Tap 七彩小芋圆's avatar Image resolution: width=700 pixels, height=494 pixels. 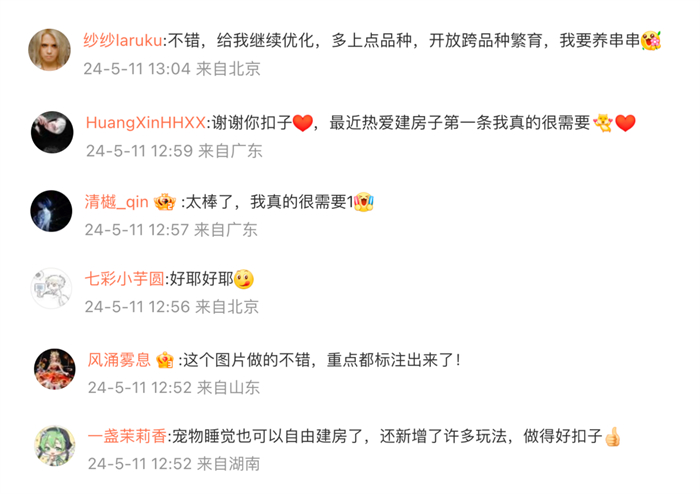pyautogui.click(x=51, y=288)
